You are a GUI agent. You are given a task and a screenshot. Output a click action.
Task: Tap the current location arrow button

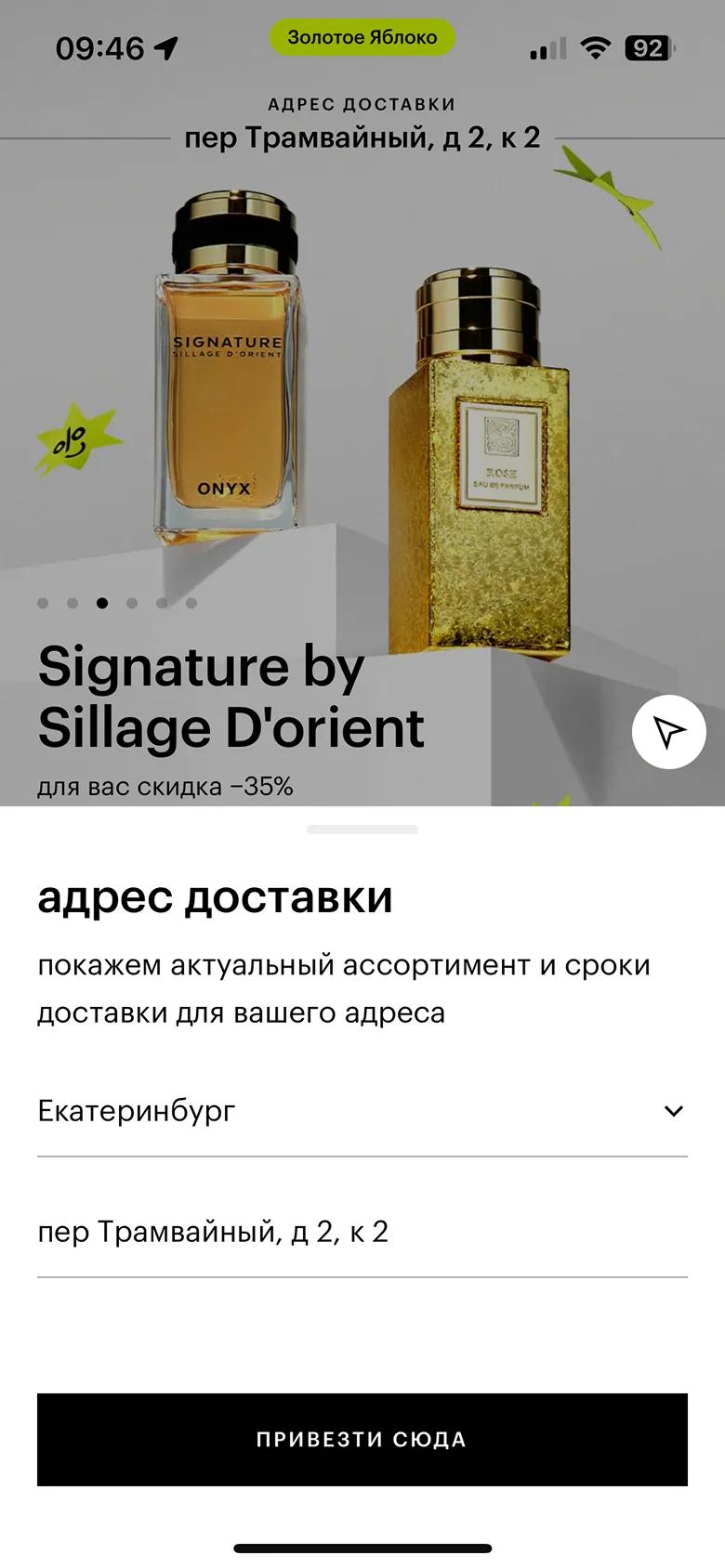pos(668,732)
